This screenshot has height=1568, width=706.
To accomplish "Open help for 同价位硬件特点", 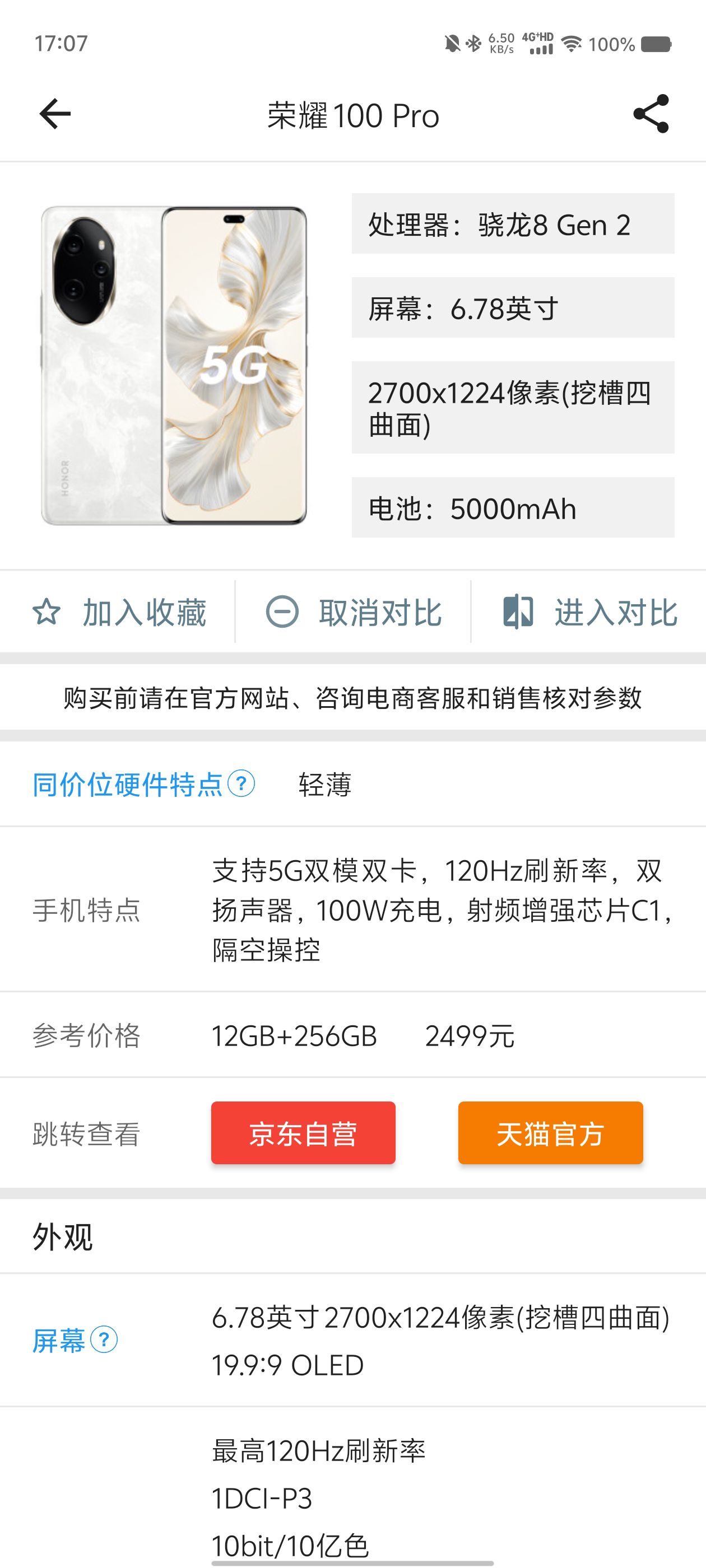I will 241,783.
